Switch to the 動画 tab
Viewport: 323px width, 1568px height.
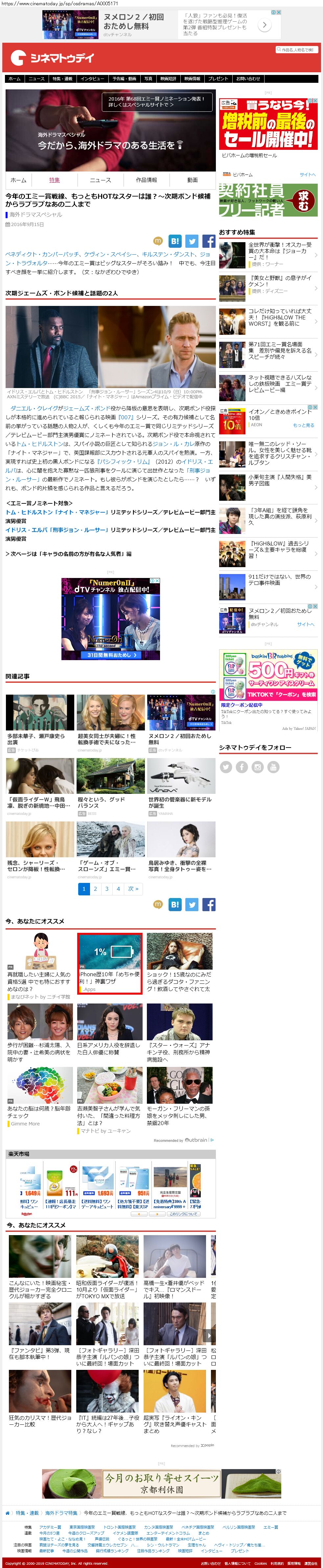pos(192,180)
